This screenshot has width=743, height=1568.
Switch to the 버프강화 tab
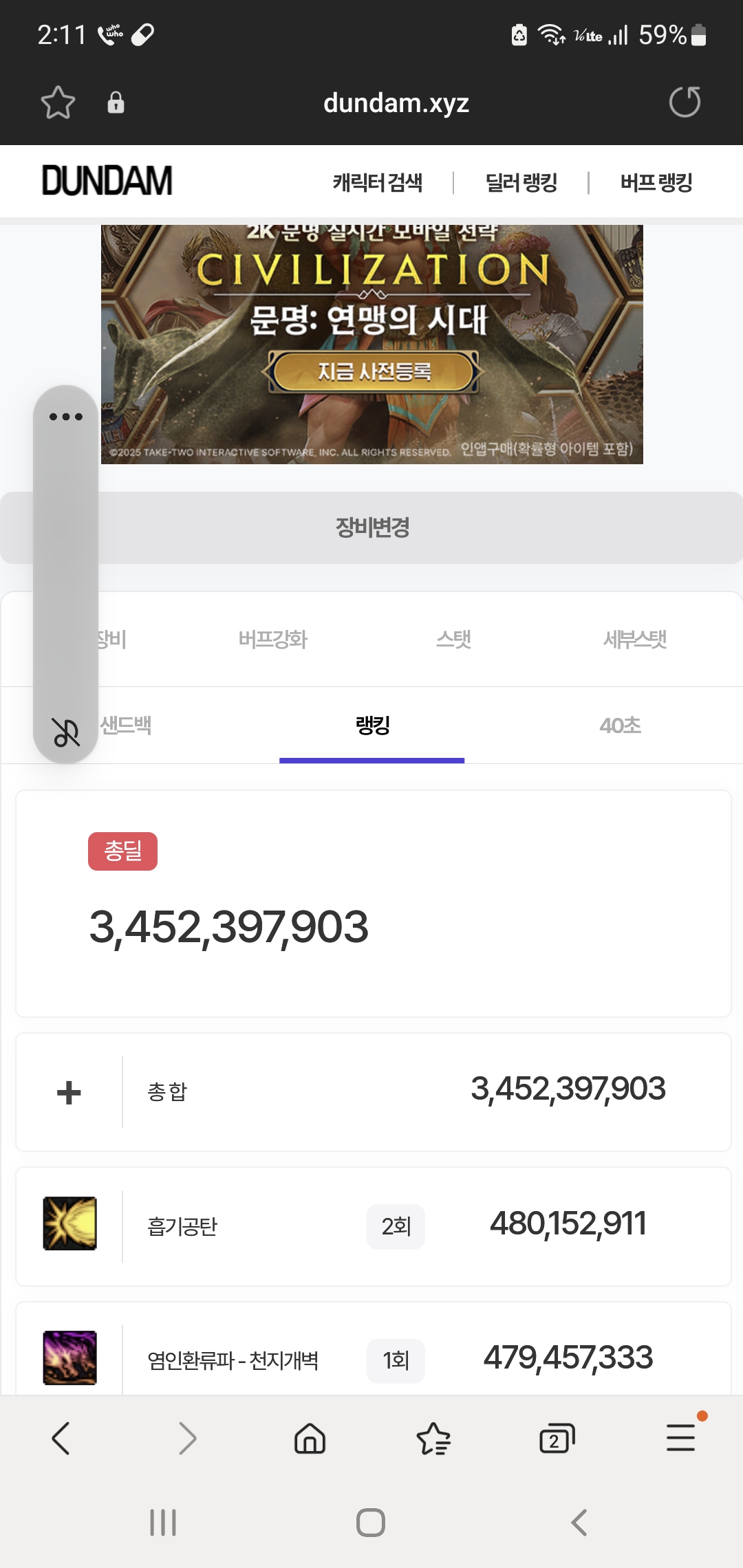coord(272,640)
